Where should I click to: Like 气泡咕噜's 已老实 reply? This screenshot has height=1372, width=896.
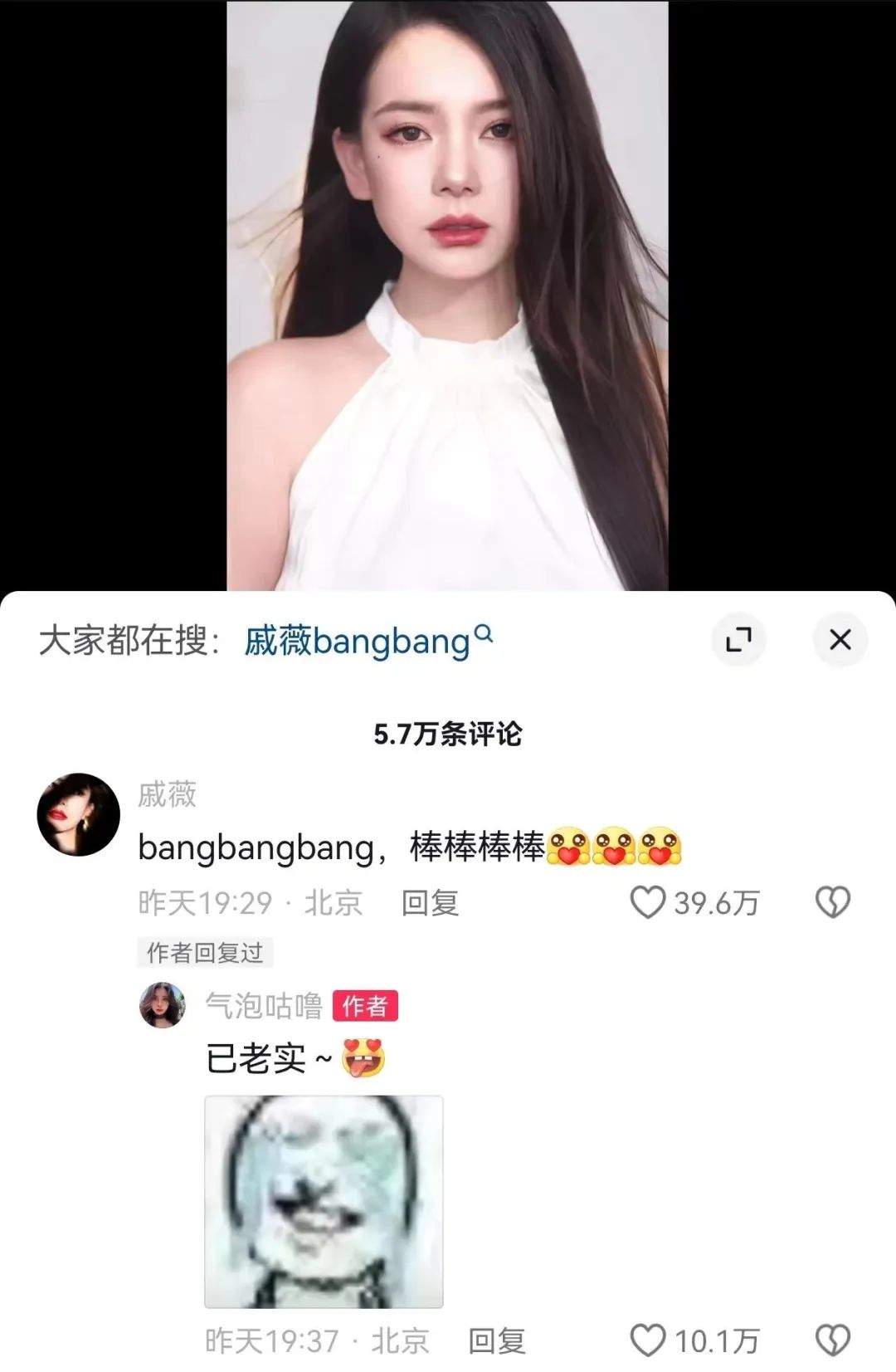point(648,1340)
